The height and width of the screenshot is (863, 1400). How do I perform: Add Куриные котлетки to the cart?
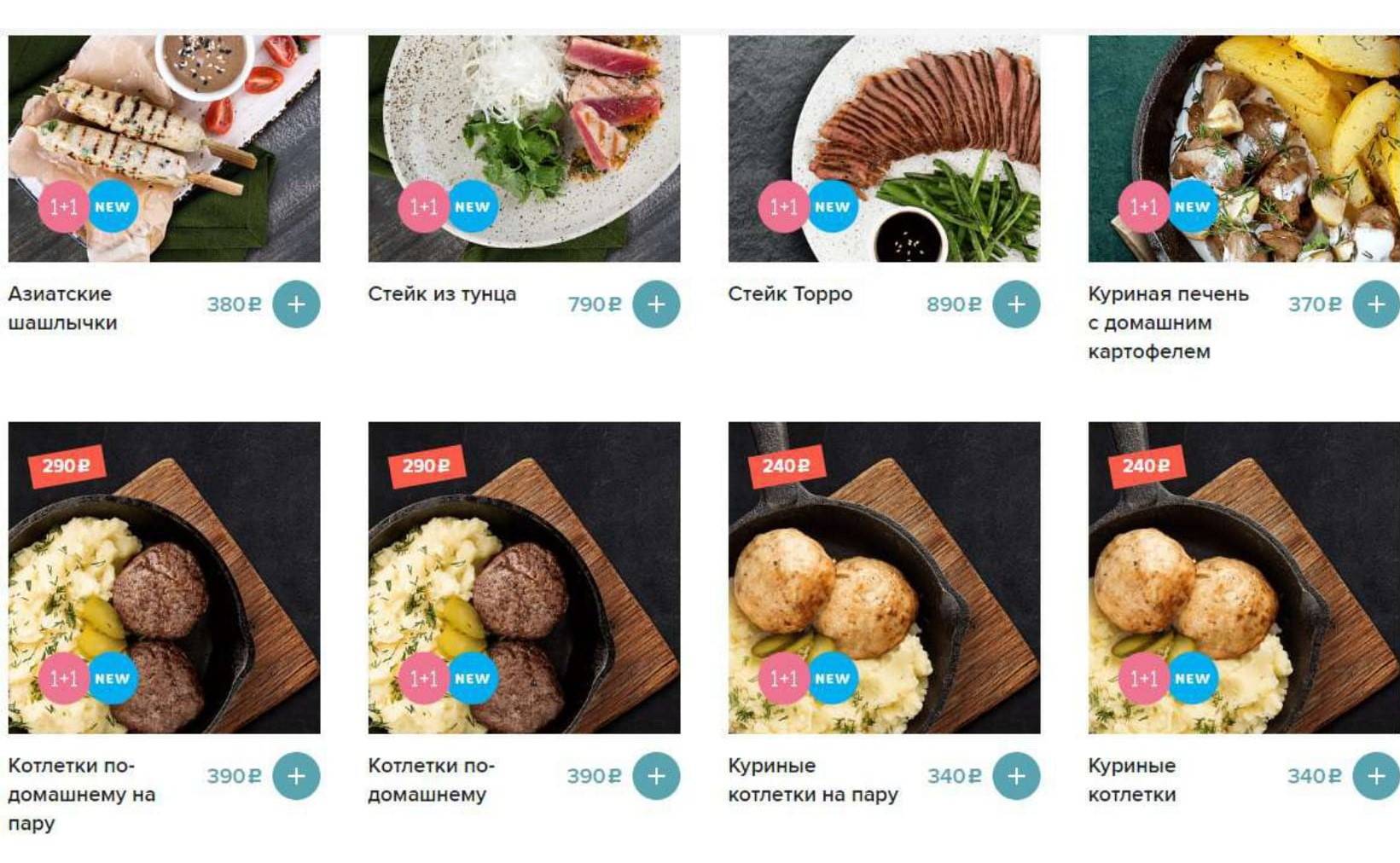click(x=1375, y=776)
